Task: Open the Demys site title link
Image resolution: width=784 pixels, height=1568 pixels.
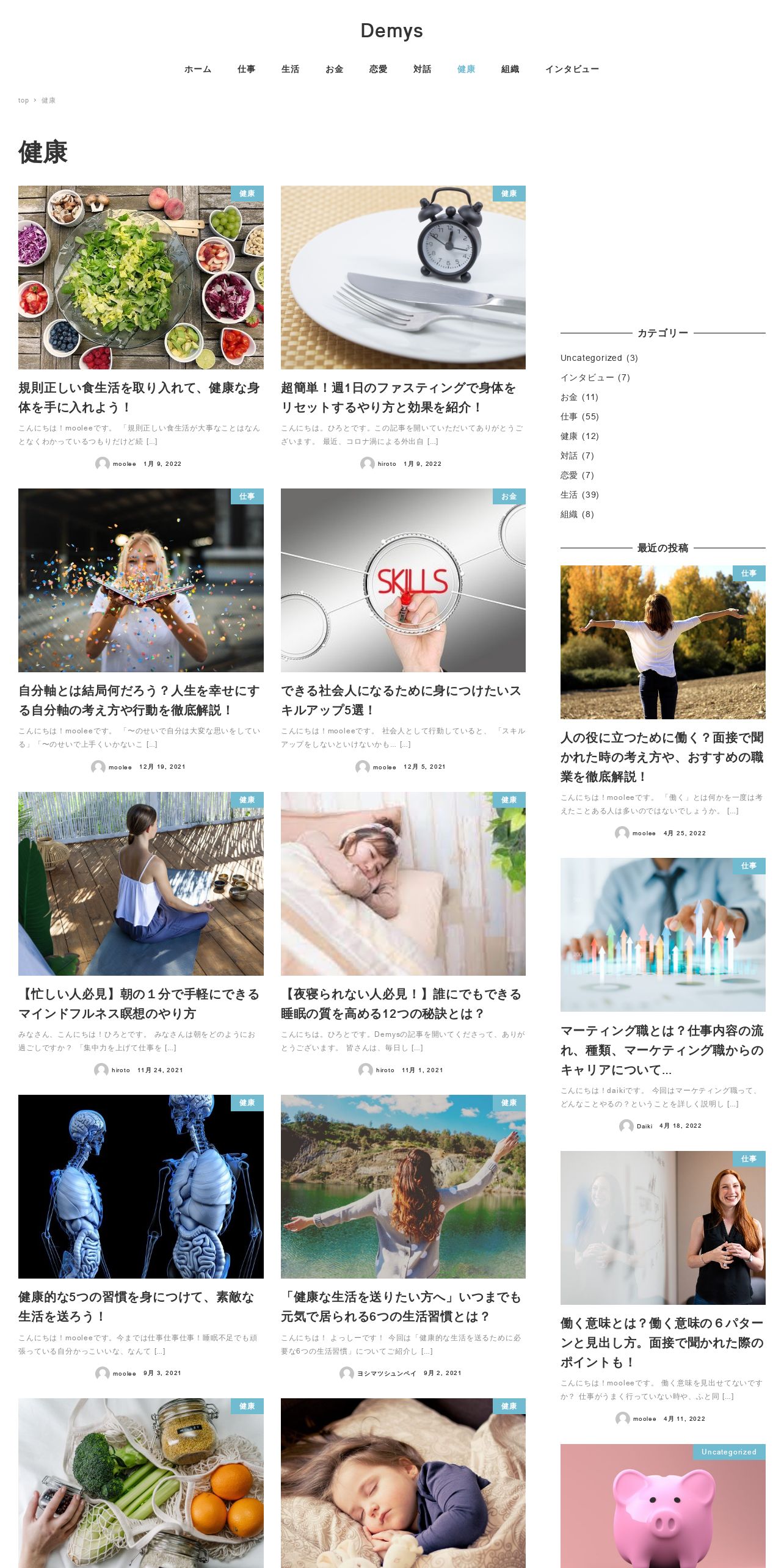Action: click(x=391, y=31)
